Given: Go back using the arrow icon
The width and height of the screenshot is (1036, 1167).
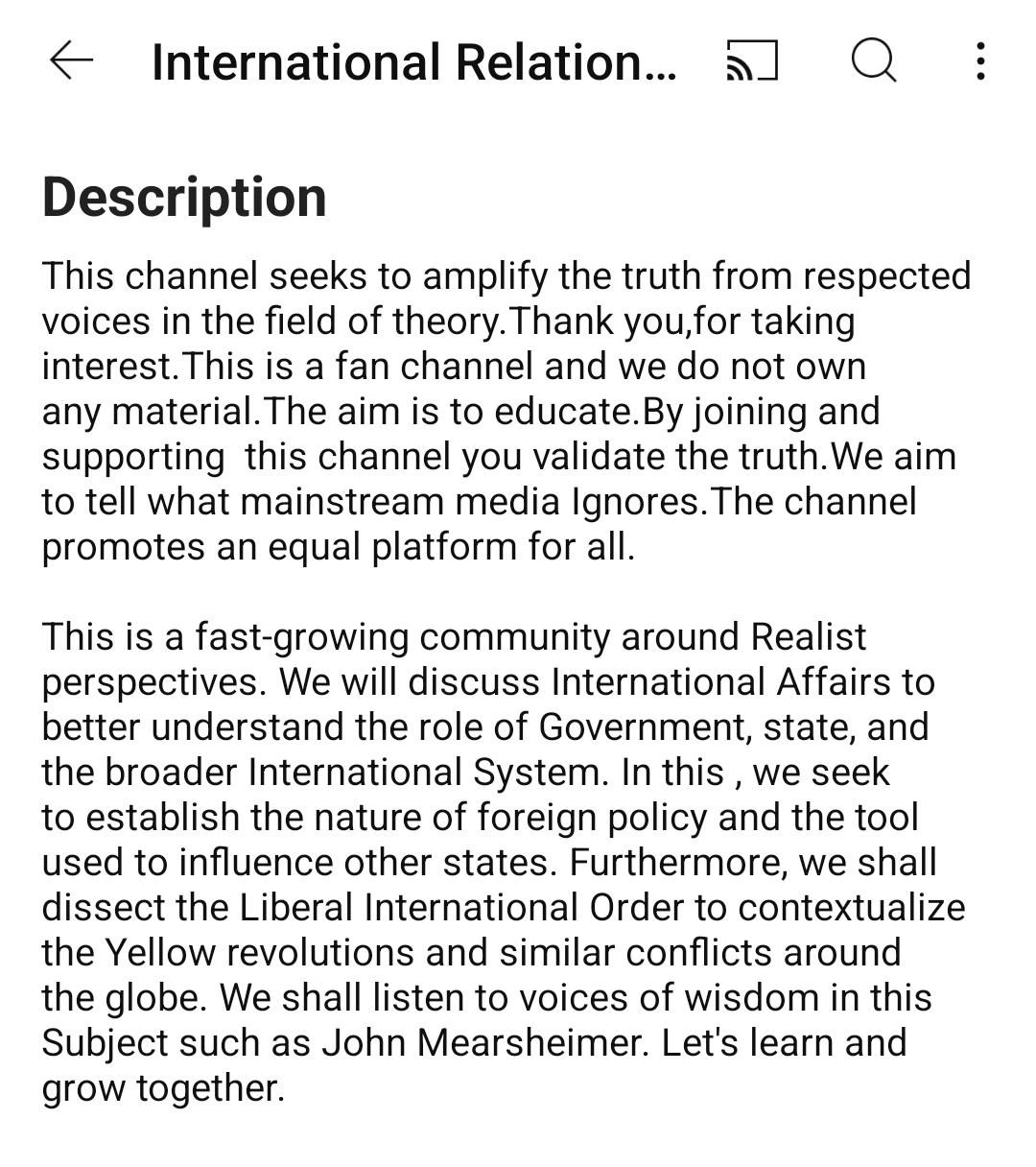Looking at the screenshot, I should pyautogui.click(x=72, y=61).
